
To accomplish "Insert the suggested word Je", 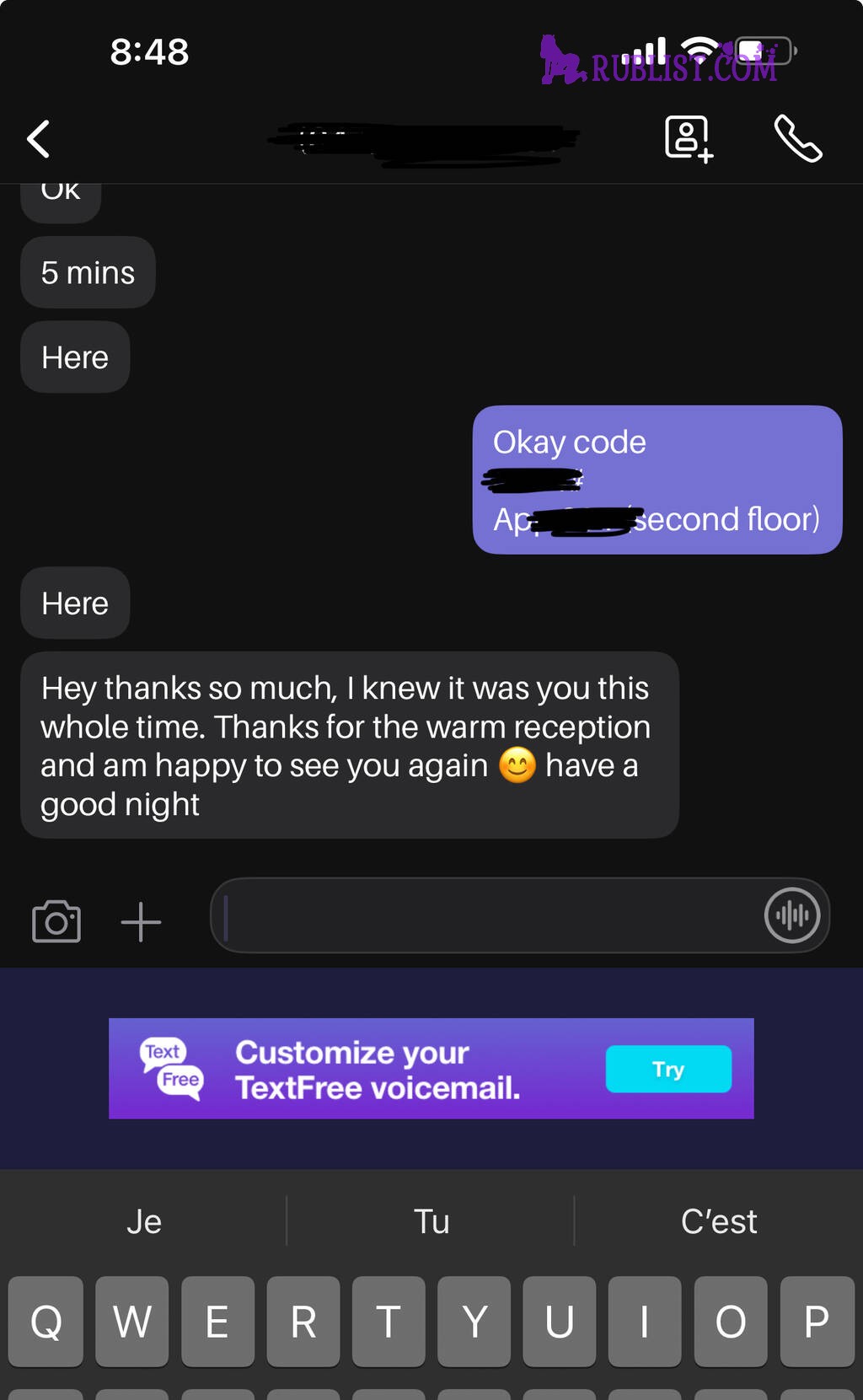I will pos(144,1221).
